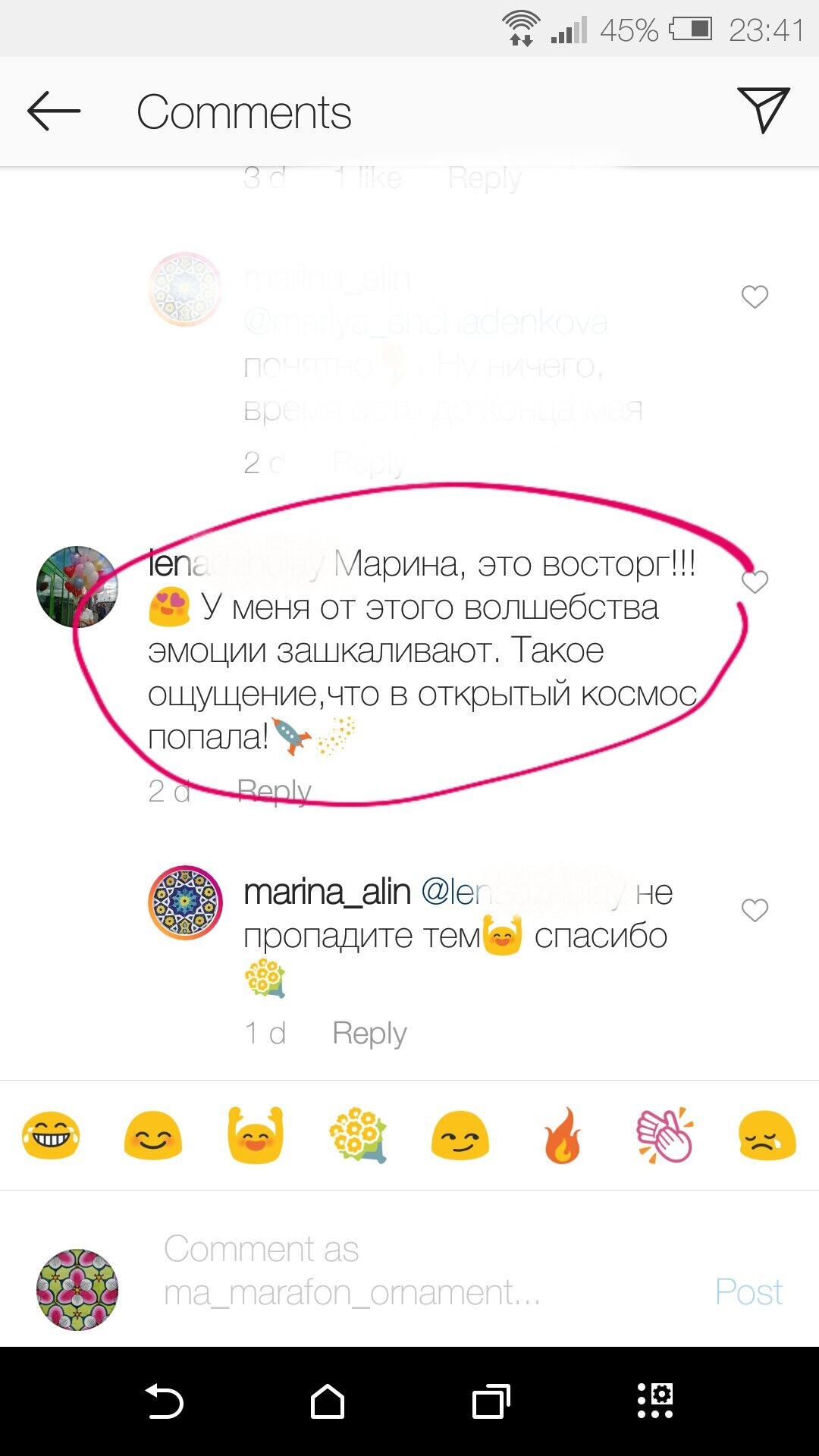Image resolution: width=819 pixels, height=1456 pixels.
Task: Insert the raised hands happy emoji
Action: coord(256,1135)
